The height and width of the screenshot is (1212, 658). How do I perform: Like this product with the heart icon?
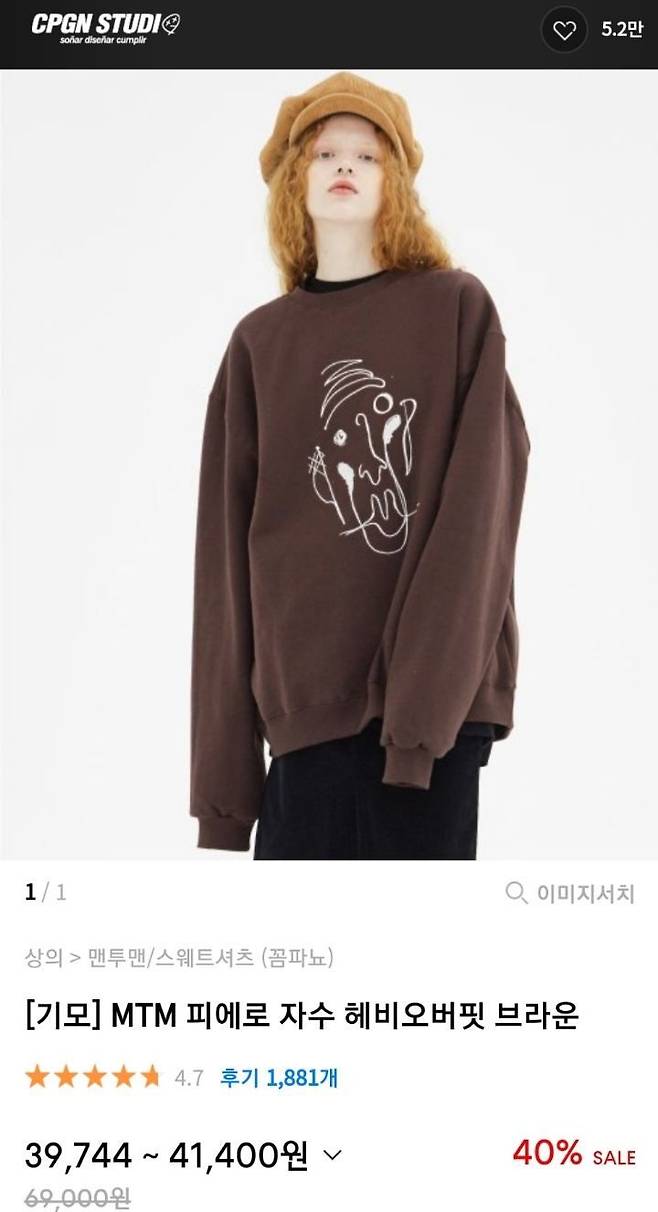point(565,30)
